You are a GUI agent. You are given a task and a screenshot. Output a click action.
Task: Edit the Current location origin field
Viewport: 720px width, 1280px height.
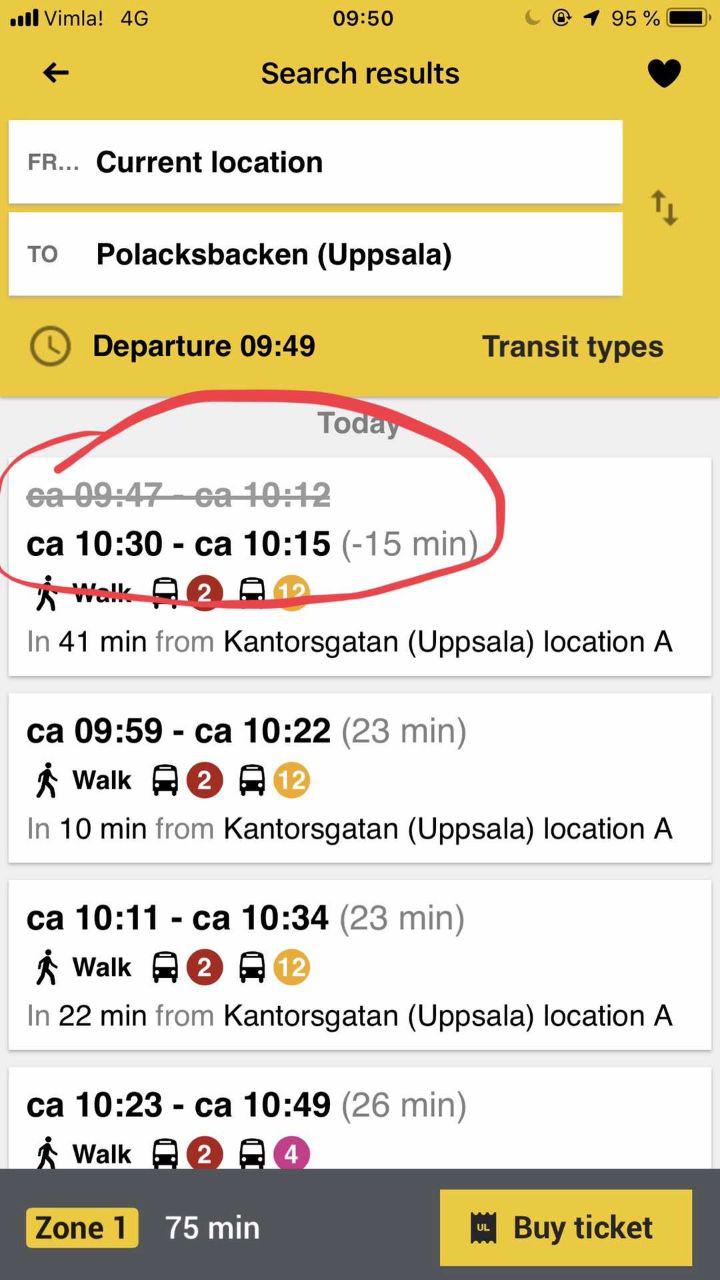(x=315, y=162)
